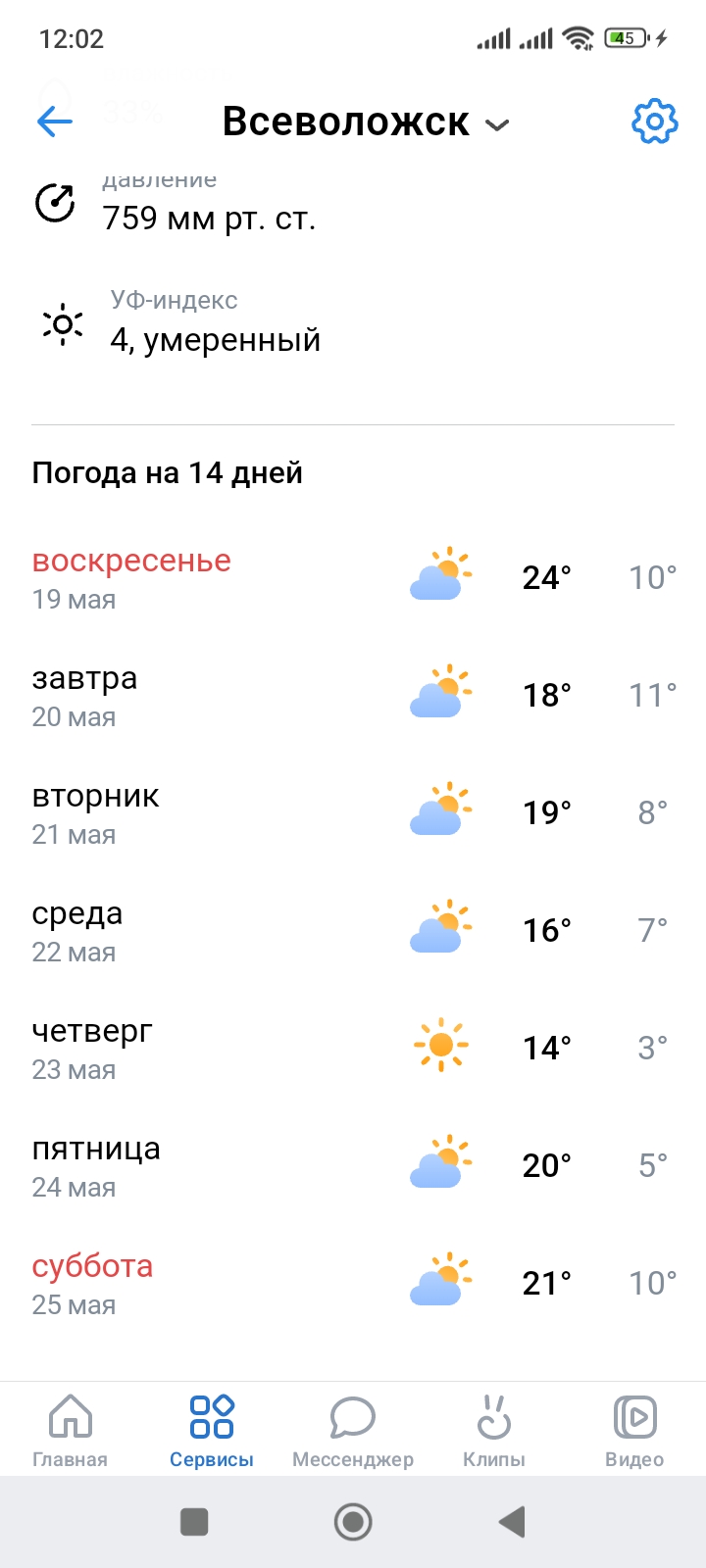Open forecast for вторник 21 мая
706x1568 pixels.
pyautogui.click(x=353, y=813)
